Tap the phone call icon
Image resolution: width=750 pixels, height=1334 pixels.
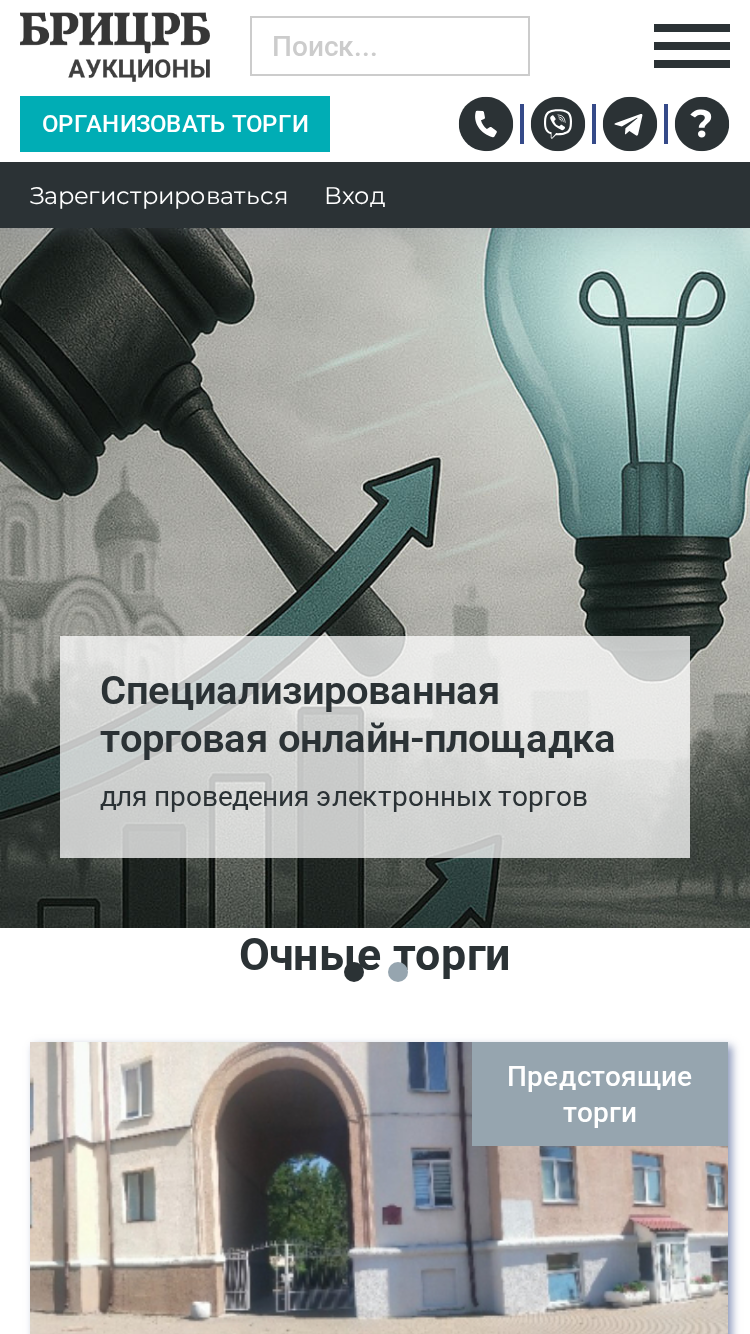(486, 124)
